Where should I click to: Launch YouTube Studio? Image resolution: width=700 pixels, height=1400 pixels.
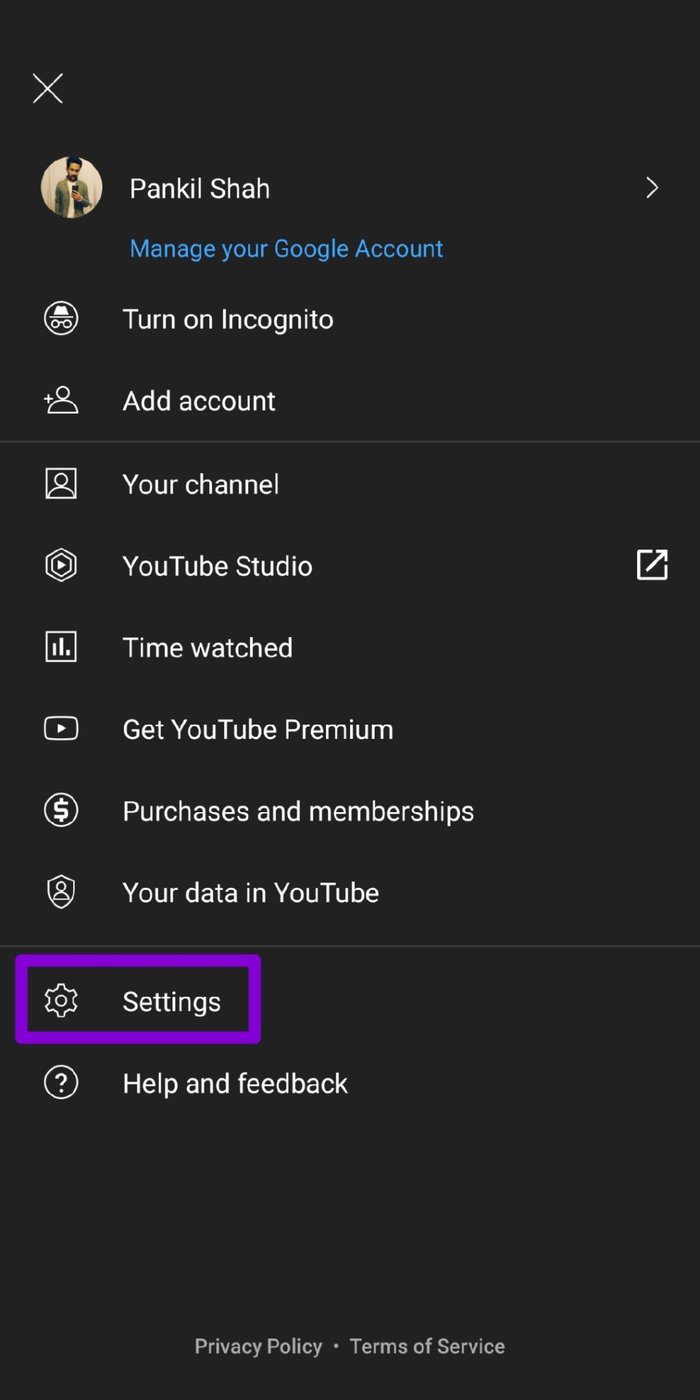click(350, 566)
